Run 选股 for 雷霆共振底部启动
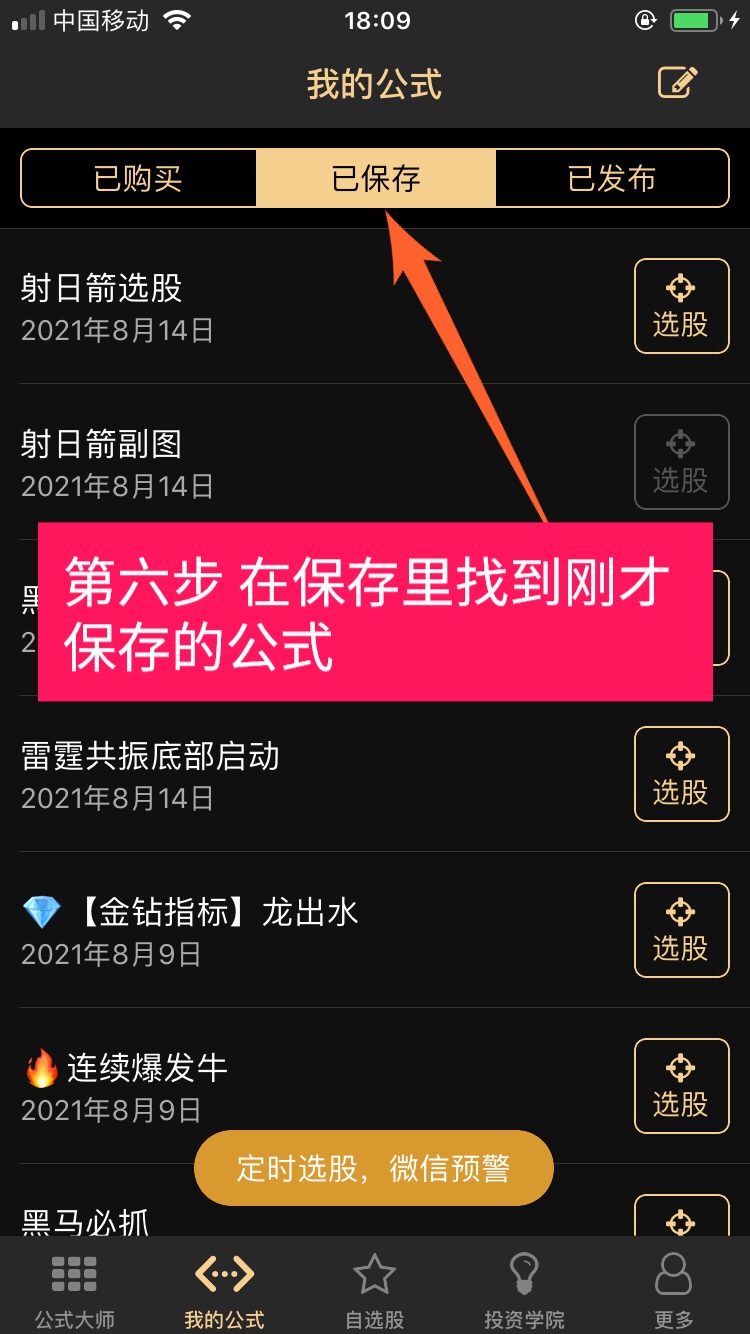 click(681, 774)
